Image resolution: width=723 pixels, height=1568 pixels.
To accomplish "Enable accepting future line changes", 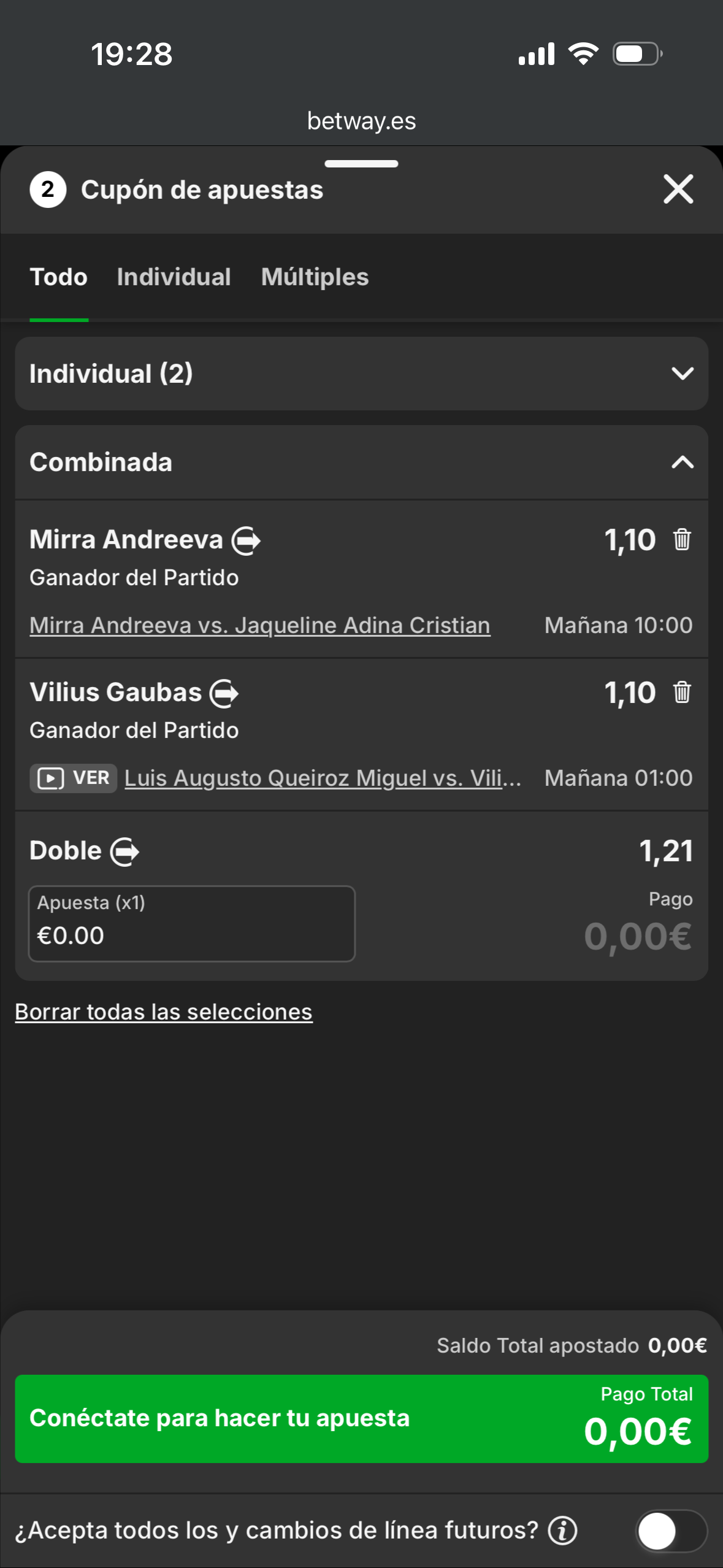I will pos(671,1531).
